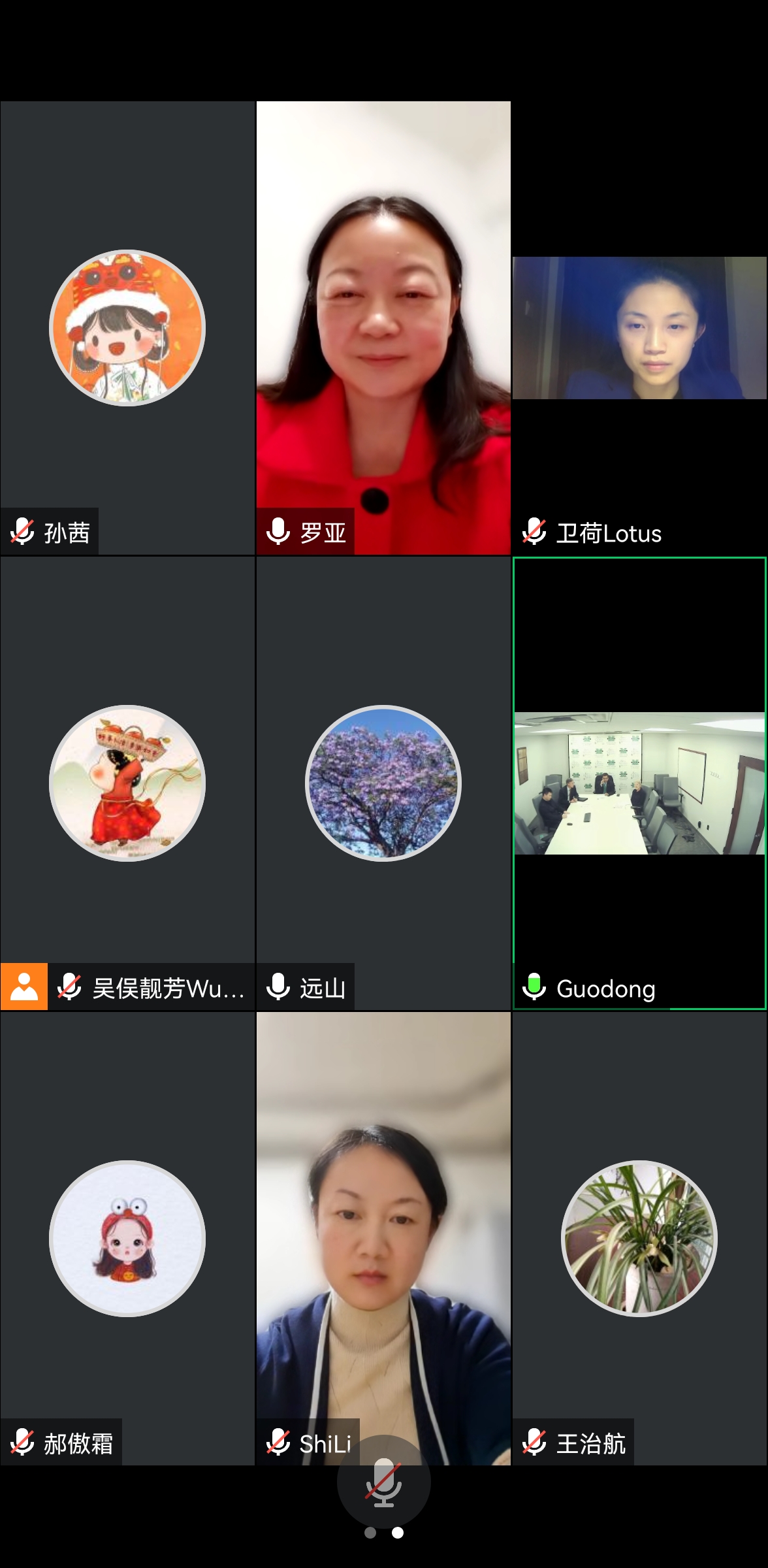Viewport: 768px width, 1568px height.
Task: Select 卫荷Lotus's video tile
Action: (639, 328)
